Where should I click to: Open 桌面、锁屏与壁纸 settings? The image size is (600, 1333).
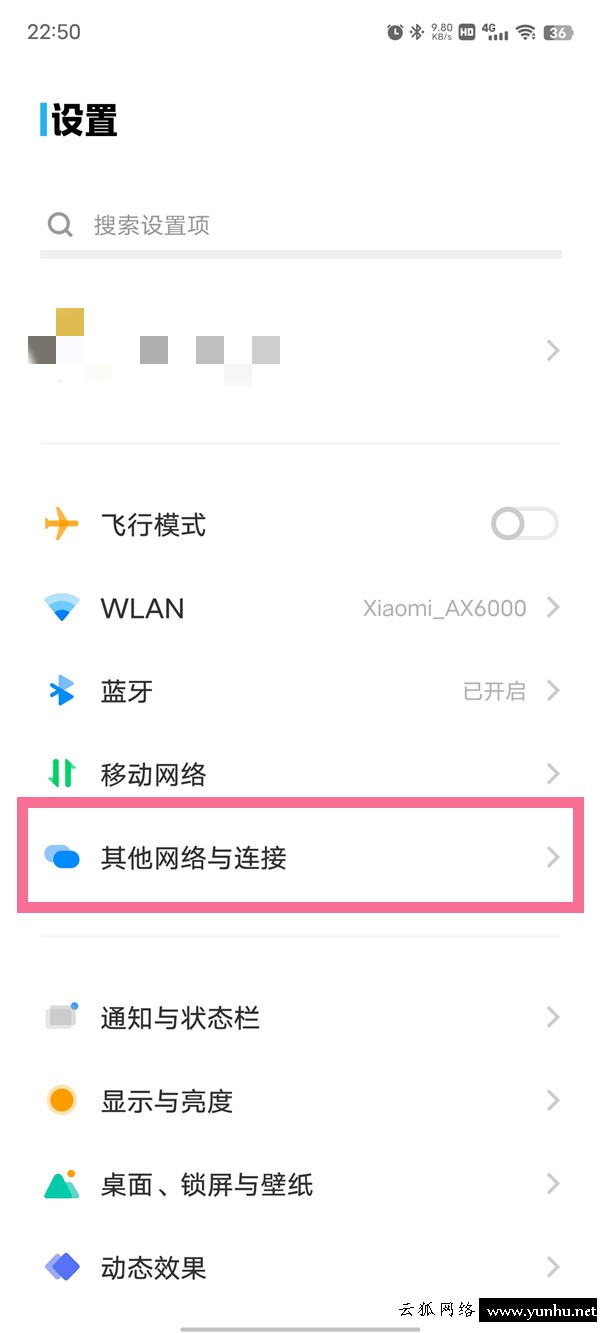[x=300, y=1185]
